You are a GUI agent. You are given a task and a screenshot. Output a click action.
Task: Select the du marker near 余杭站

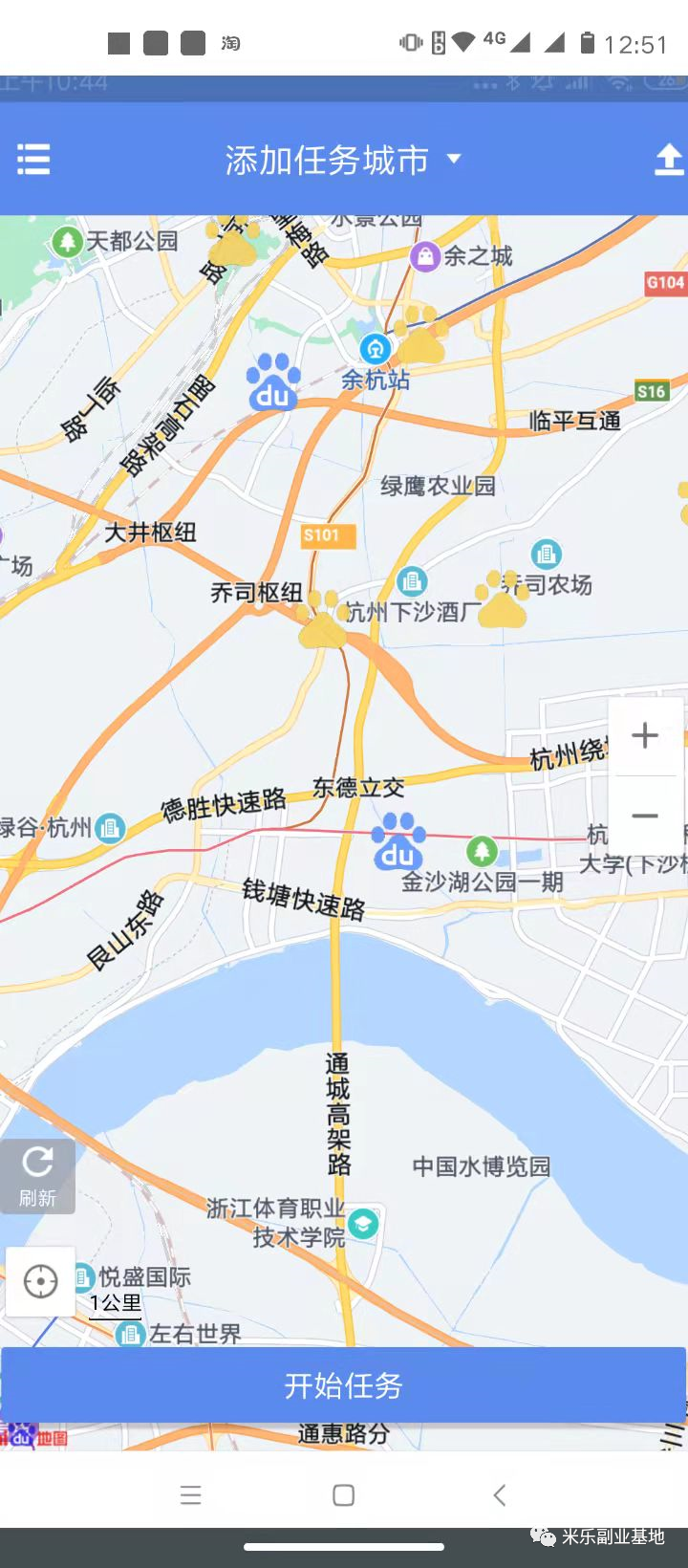click(x=273, y=381)
